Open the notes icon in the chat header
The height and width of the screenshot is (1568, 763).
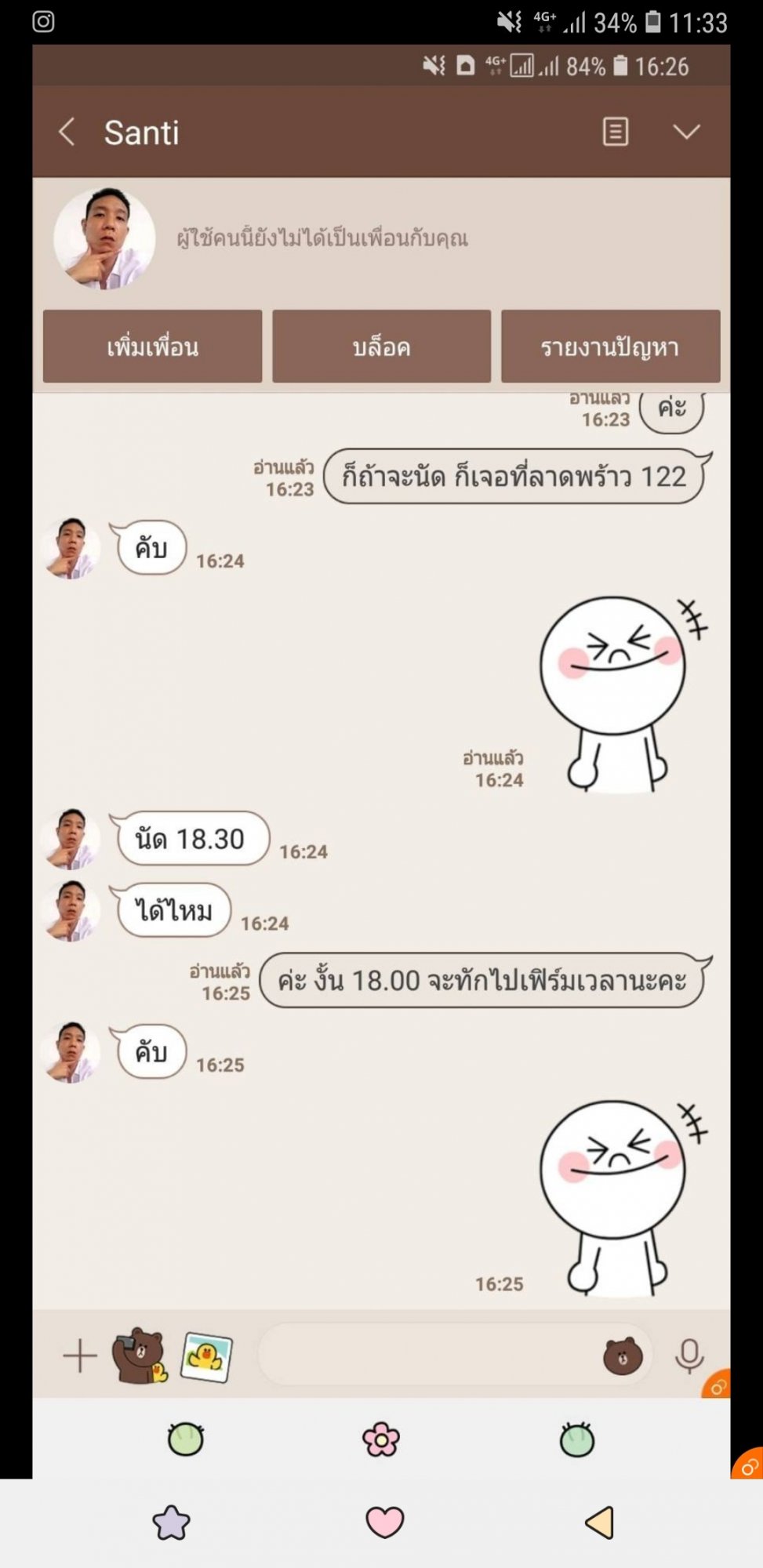click(x=615, y=132)
